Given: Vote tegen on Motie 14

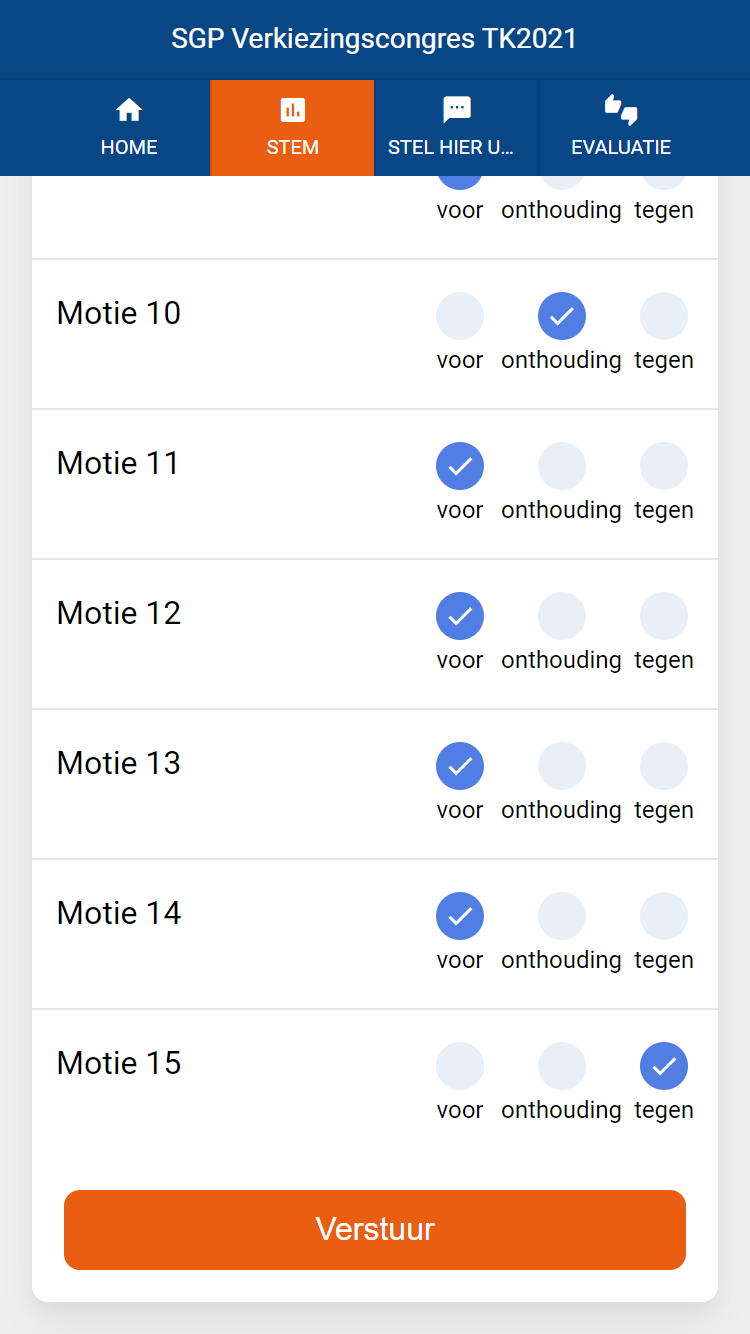Looking at the screenshot, I should point(664,917).
